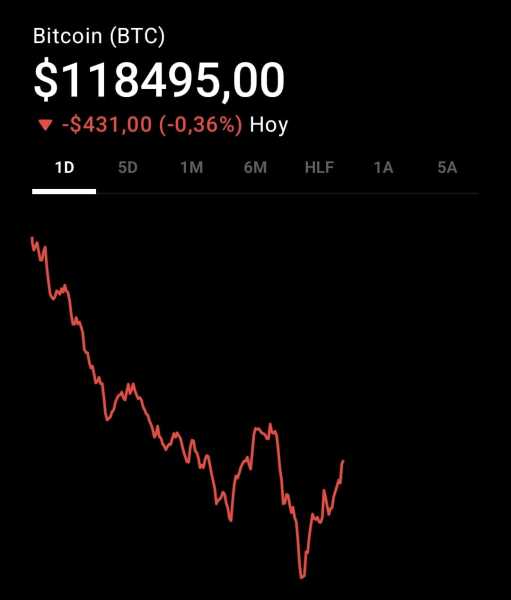
Task: Switch to the 6M chart range
Action: pyautogui.click(x=255, y=168)
